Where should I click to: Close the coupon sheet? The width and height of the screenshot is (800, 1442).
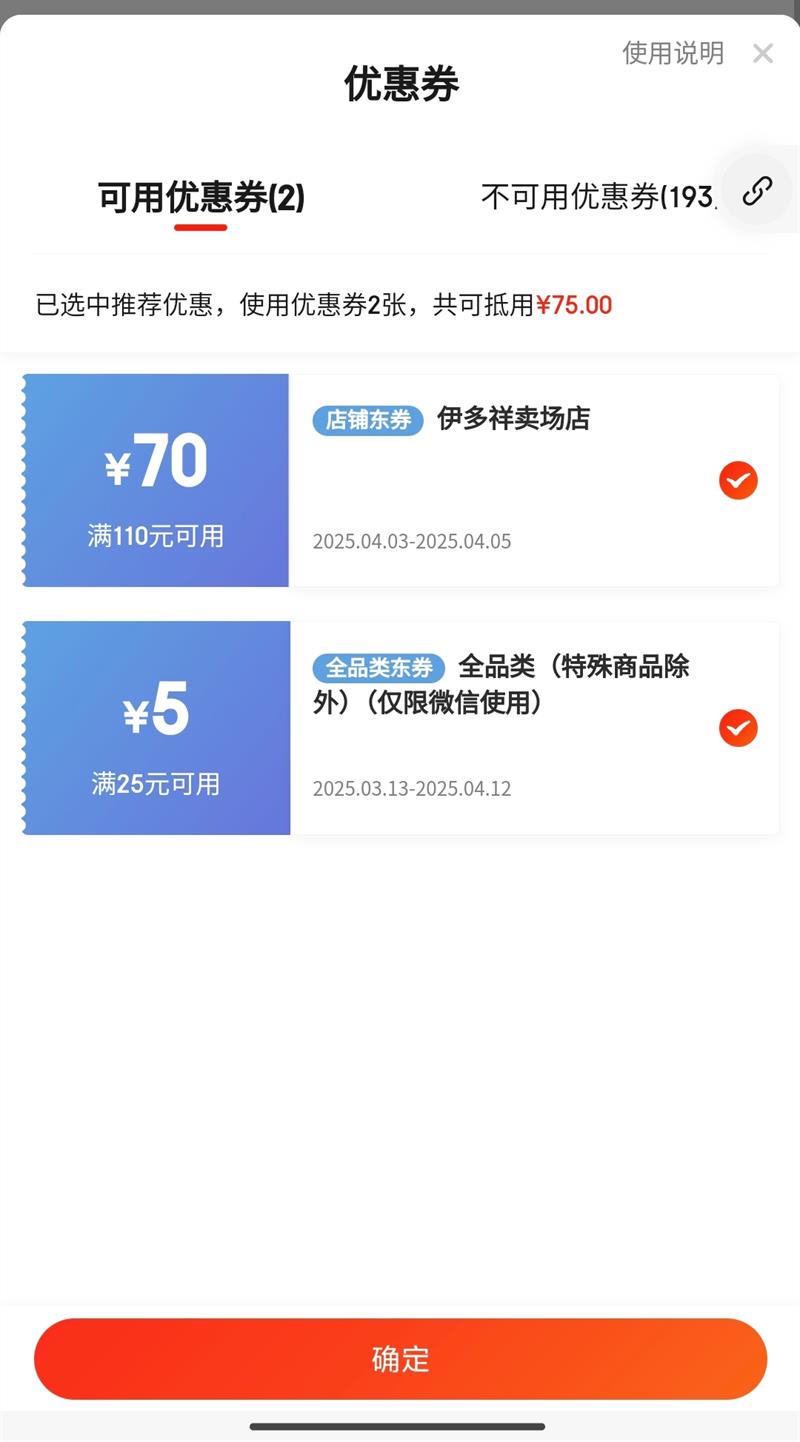point(763,54)
